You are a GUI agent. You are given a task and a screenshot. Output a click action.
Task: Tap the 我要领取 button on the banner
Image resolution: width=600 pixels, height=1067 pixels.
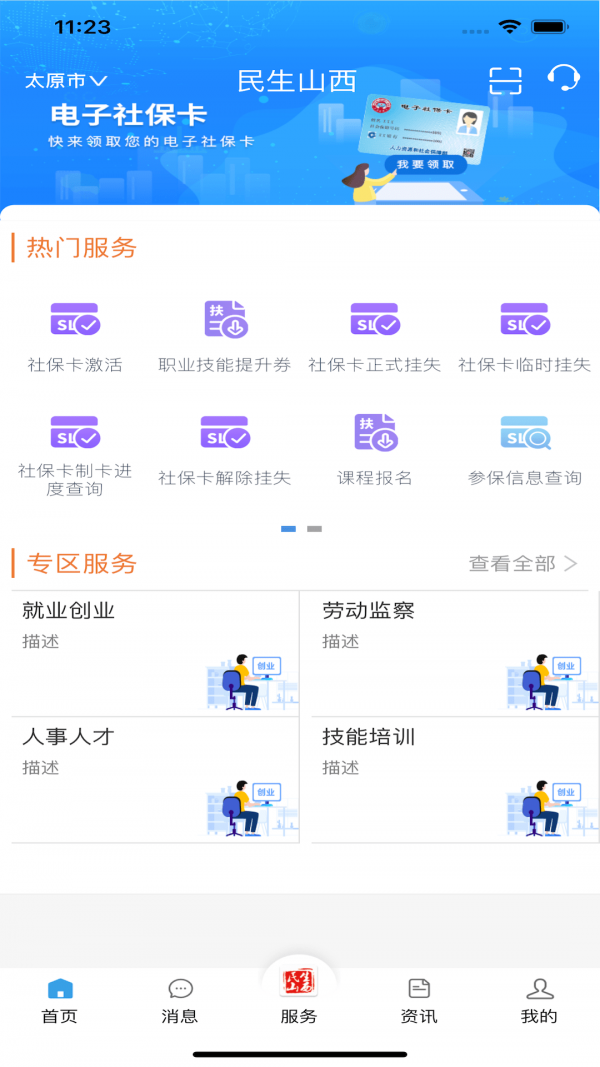tap(425, 164)
